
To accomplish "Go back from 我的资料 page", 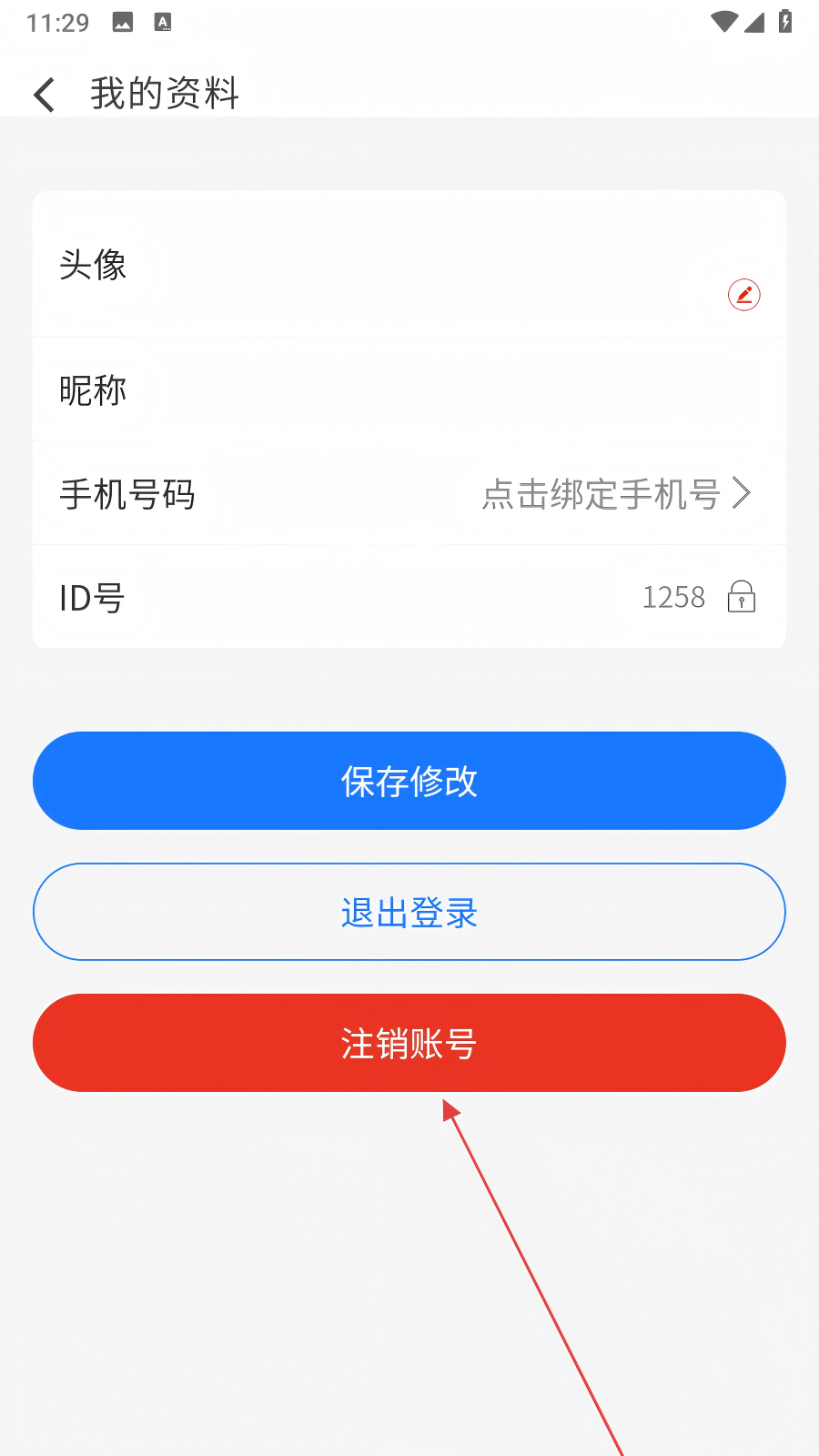I will coord(45,95).
